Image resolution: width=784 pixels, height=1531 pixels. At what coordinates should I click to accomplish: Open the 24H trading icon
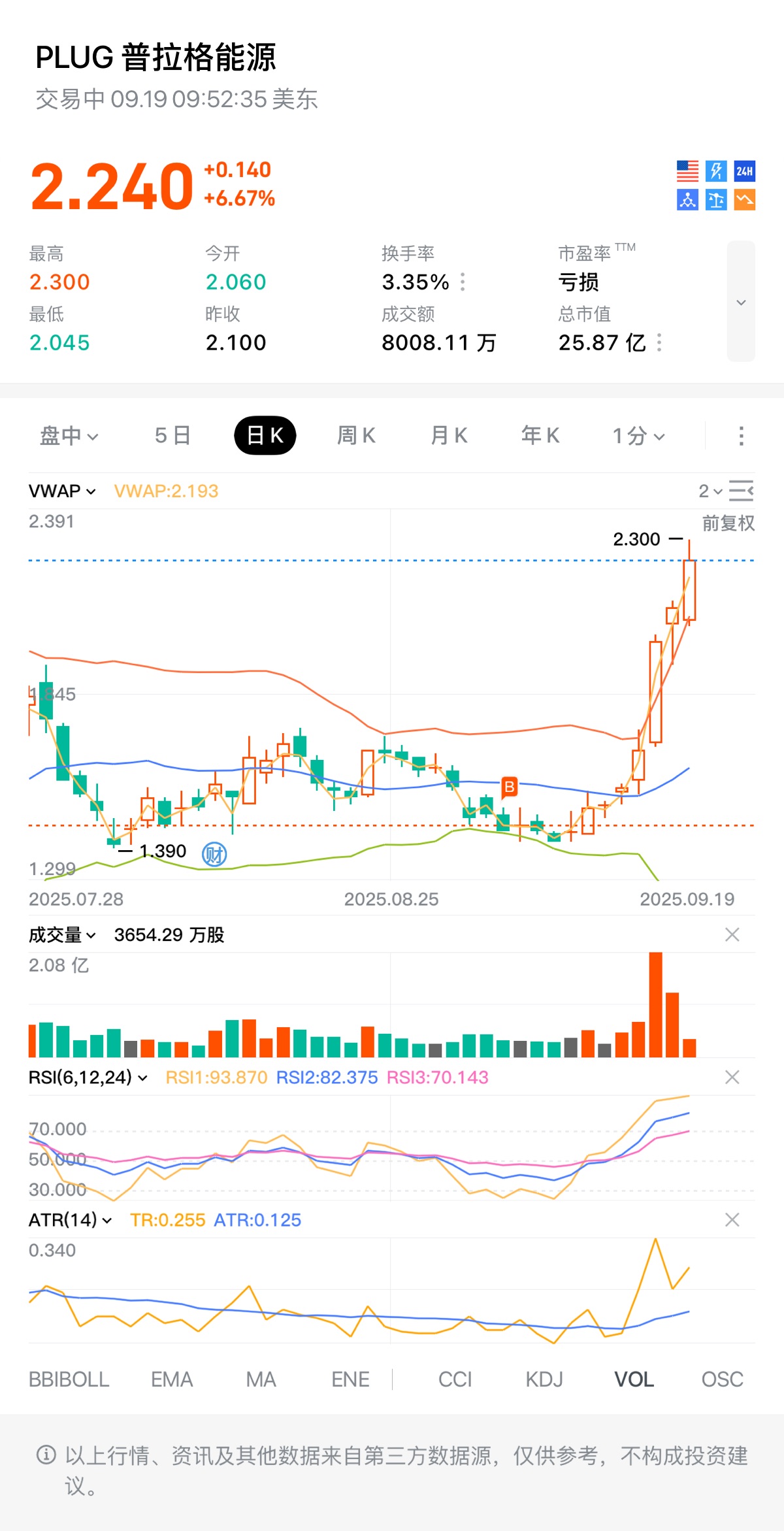click(744, 171)
